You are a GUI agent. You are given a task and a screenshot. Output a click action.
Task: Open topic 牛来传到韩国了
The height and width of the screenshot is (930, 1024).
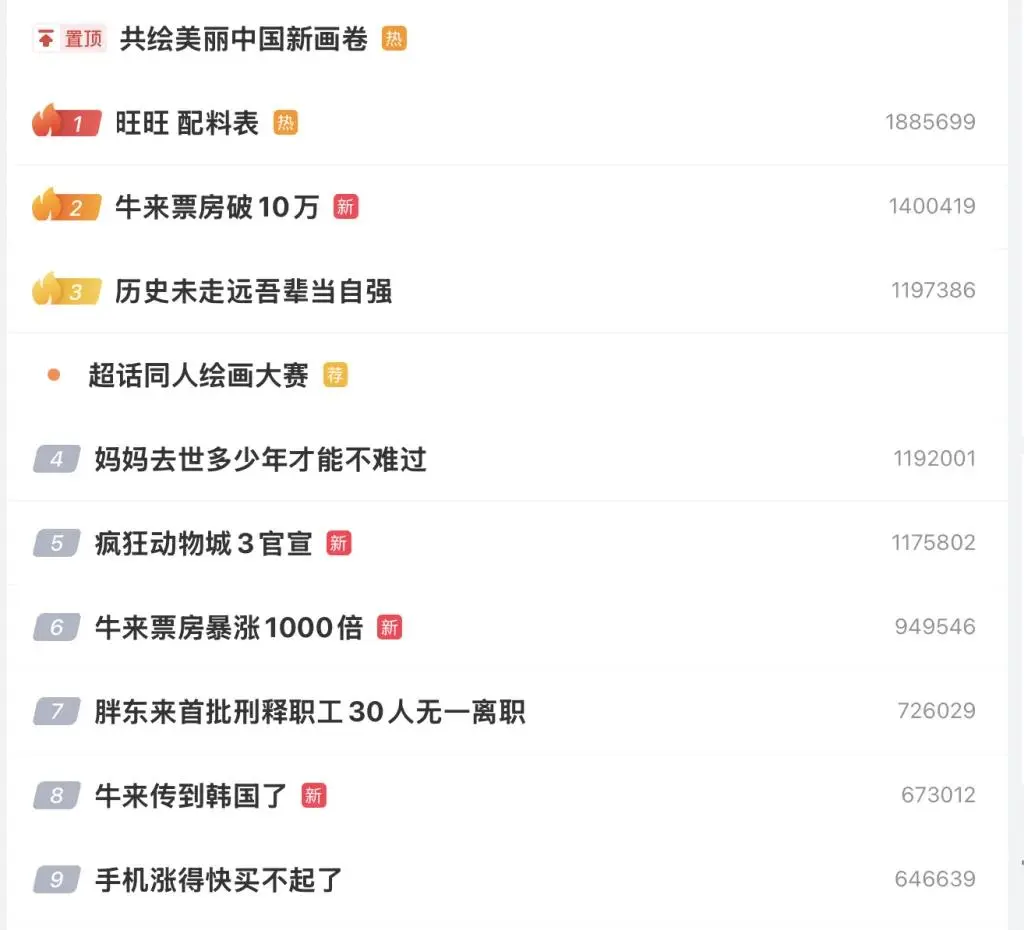point(191,795)
